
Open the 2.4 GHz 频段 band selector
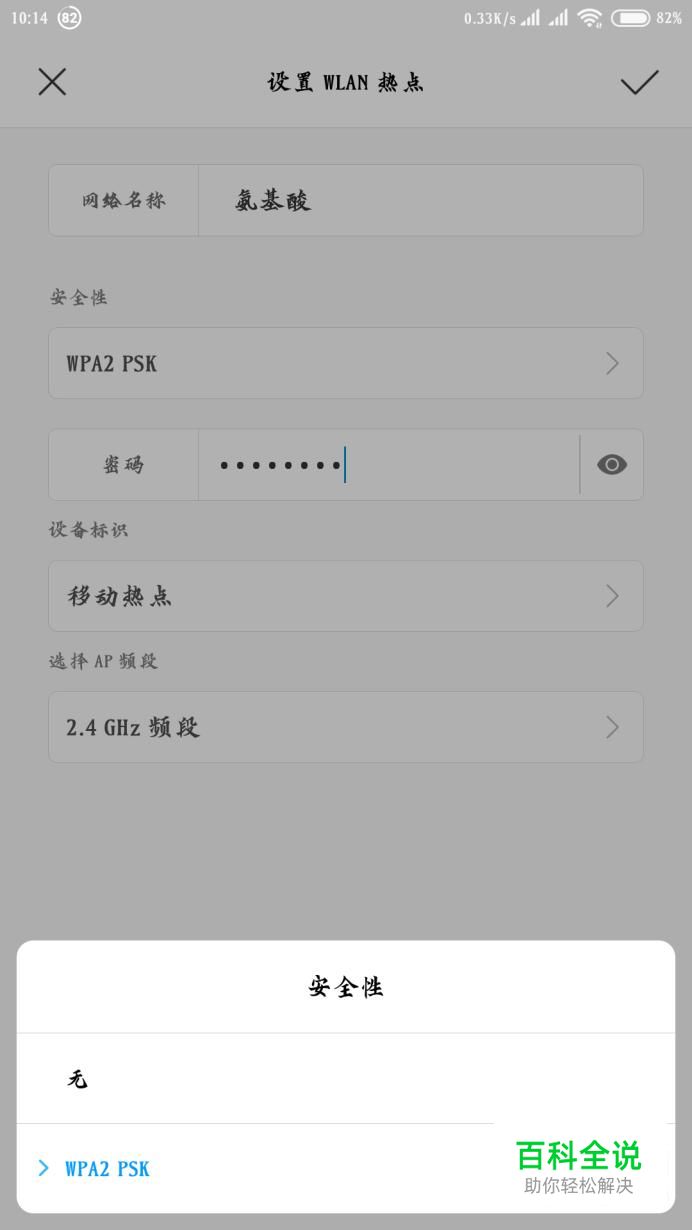click(x=346, y=727)
